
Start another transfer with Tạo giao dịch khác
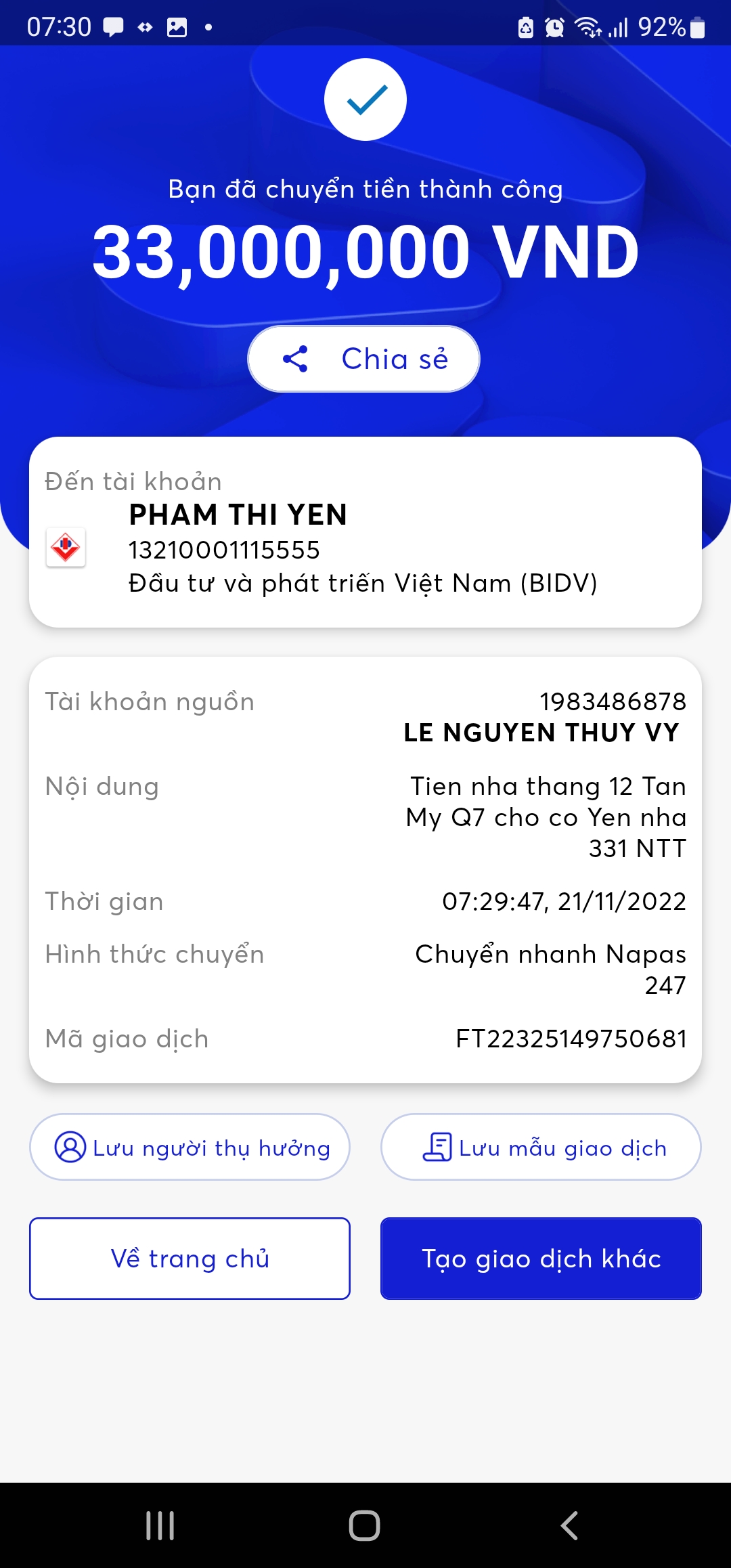click(541, 1259)
